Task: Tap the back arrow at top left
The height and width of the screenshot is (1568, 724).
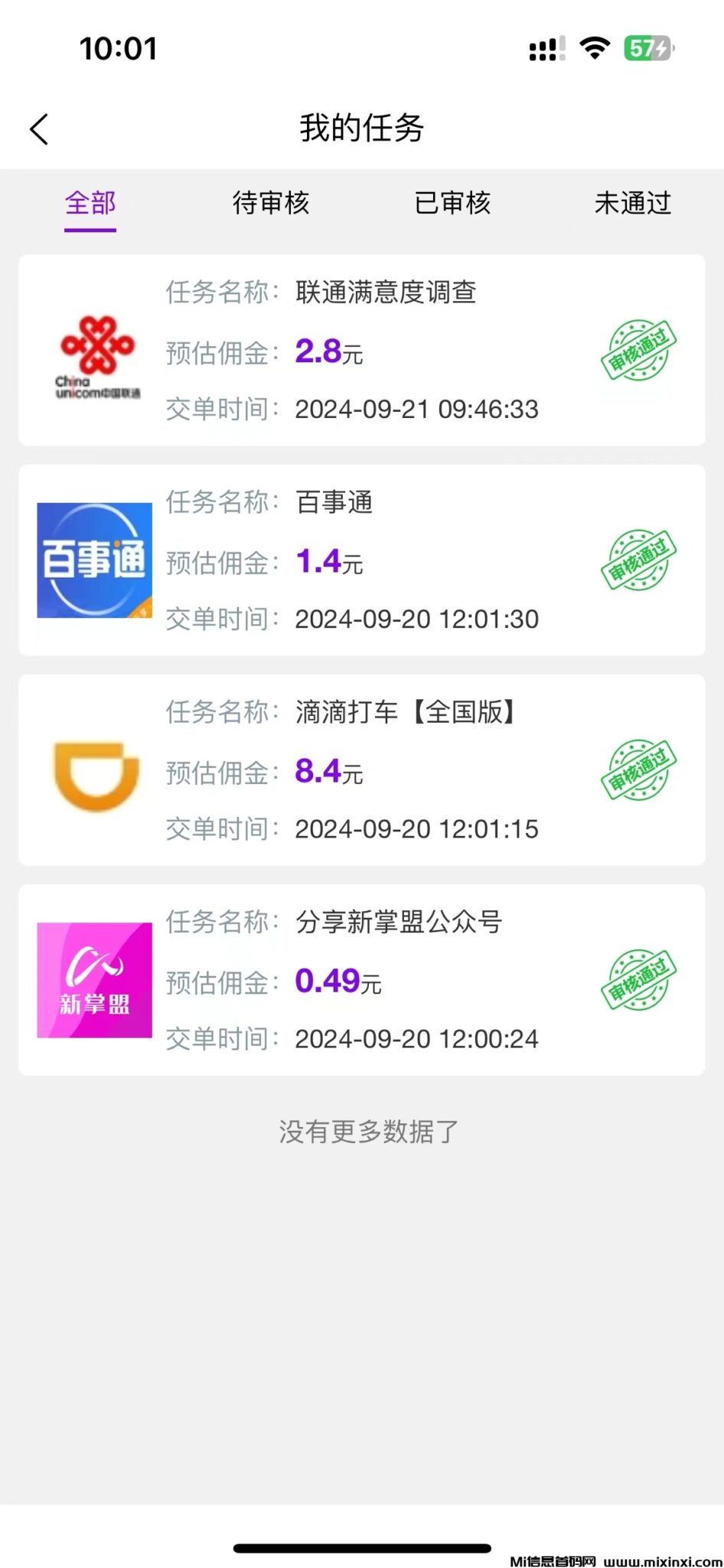Action: [x=39, y=129]
